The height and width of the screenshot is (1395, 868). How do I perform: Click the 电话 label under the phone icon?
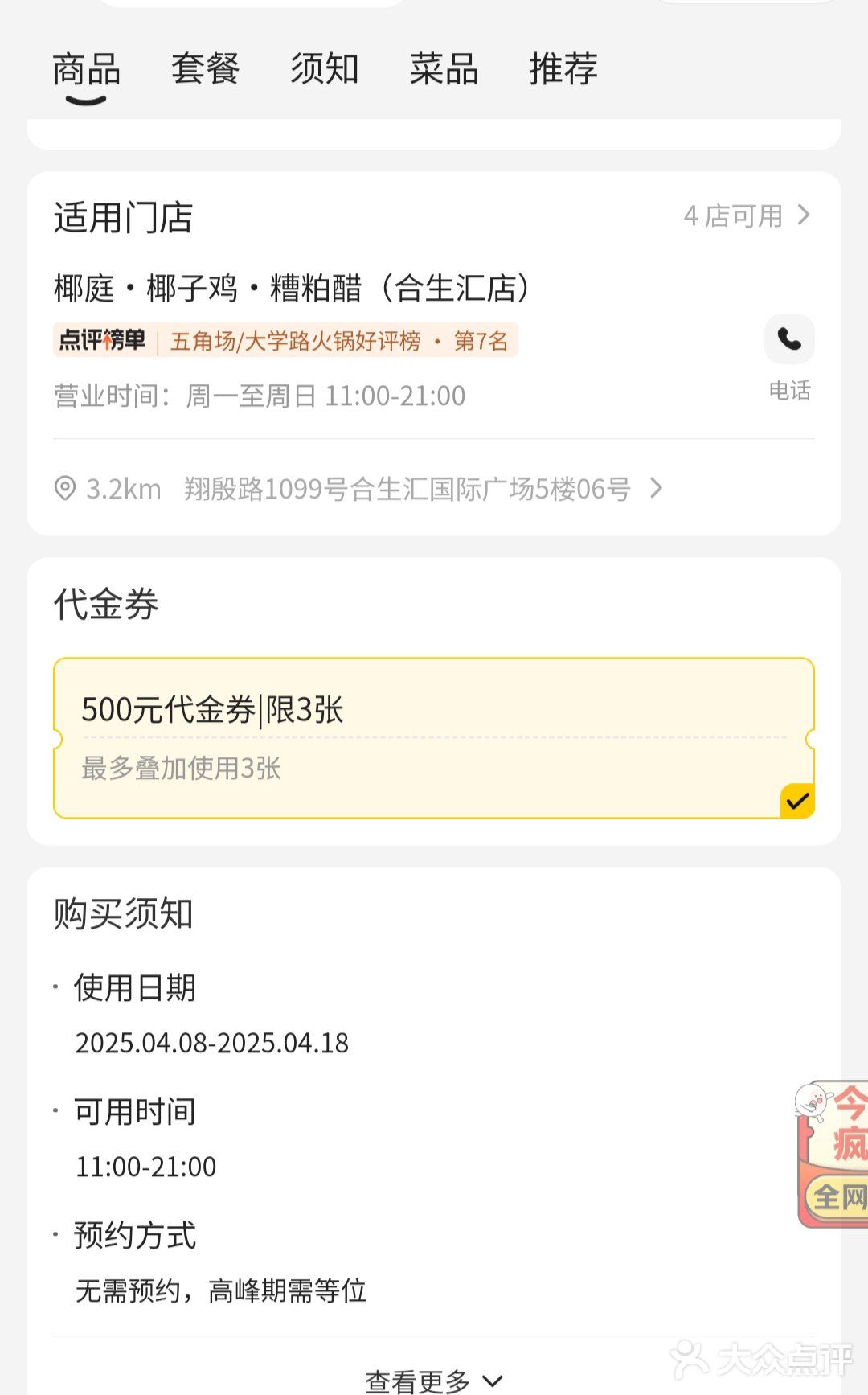click(789, 391)
